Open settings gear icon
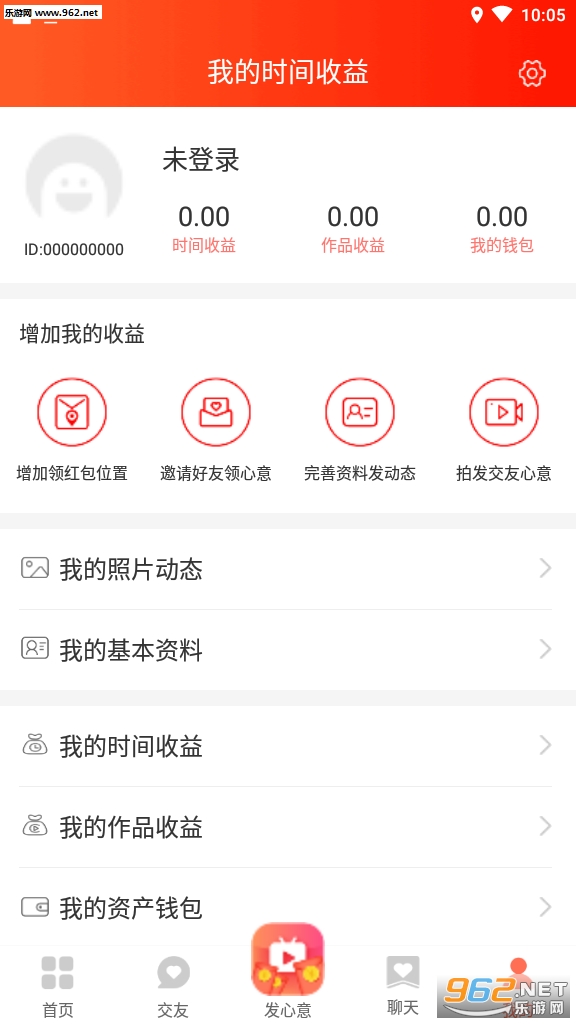Image resolution: width=576 pixels, height=1024 pixels. (x=532, y=73)
